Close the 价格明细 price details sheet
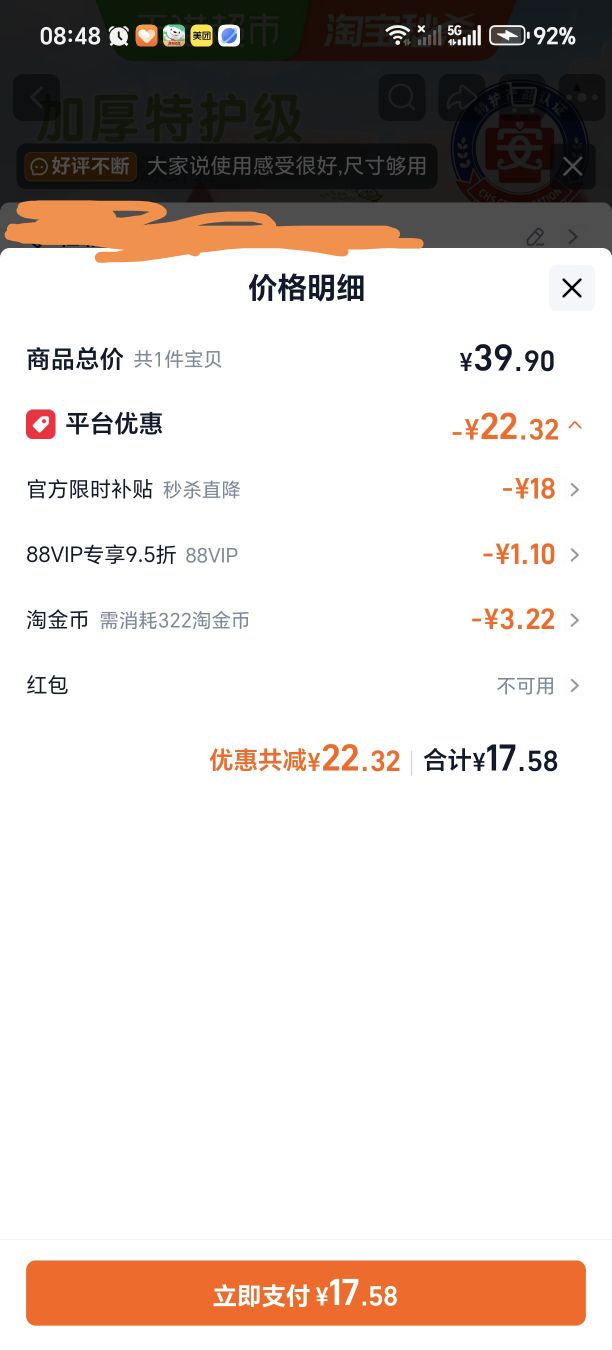The height and width of the screenshot is (1350, 612). pyautogui.click(x=572, y=288)
